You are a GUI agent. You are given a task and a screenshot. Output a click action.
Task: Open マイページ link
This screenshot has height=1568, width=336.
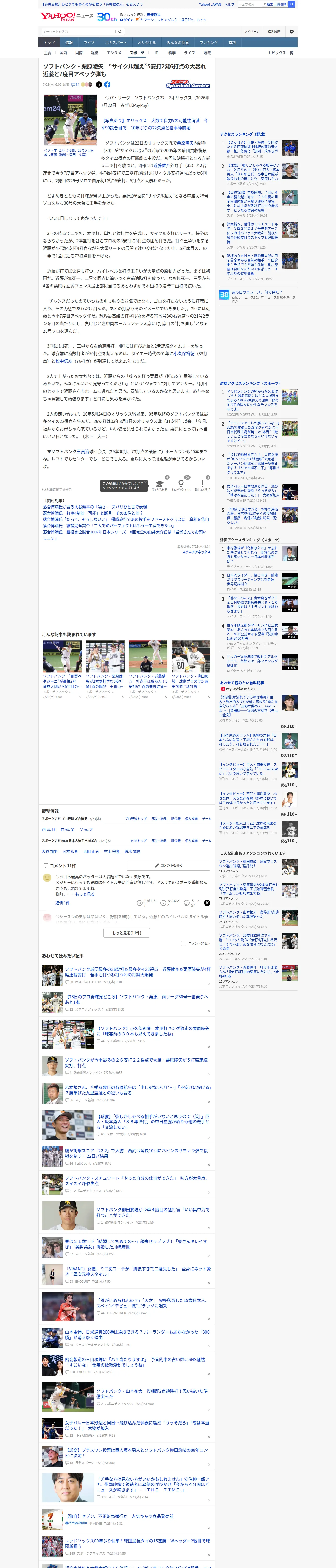point(251,32)
